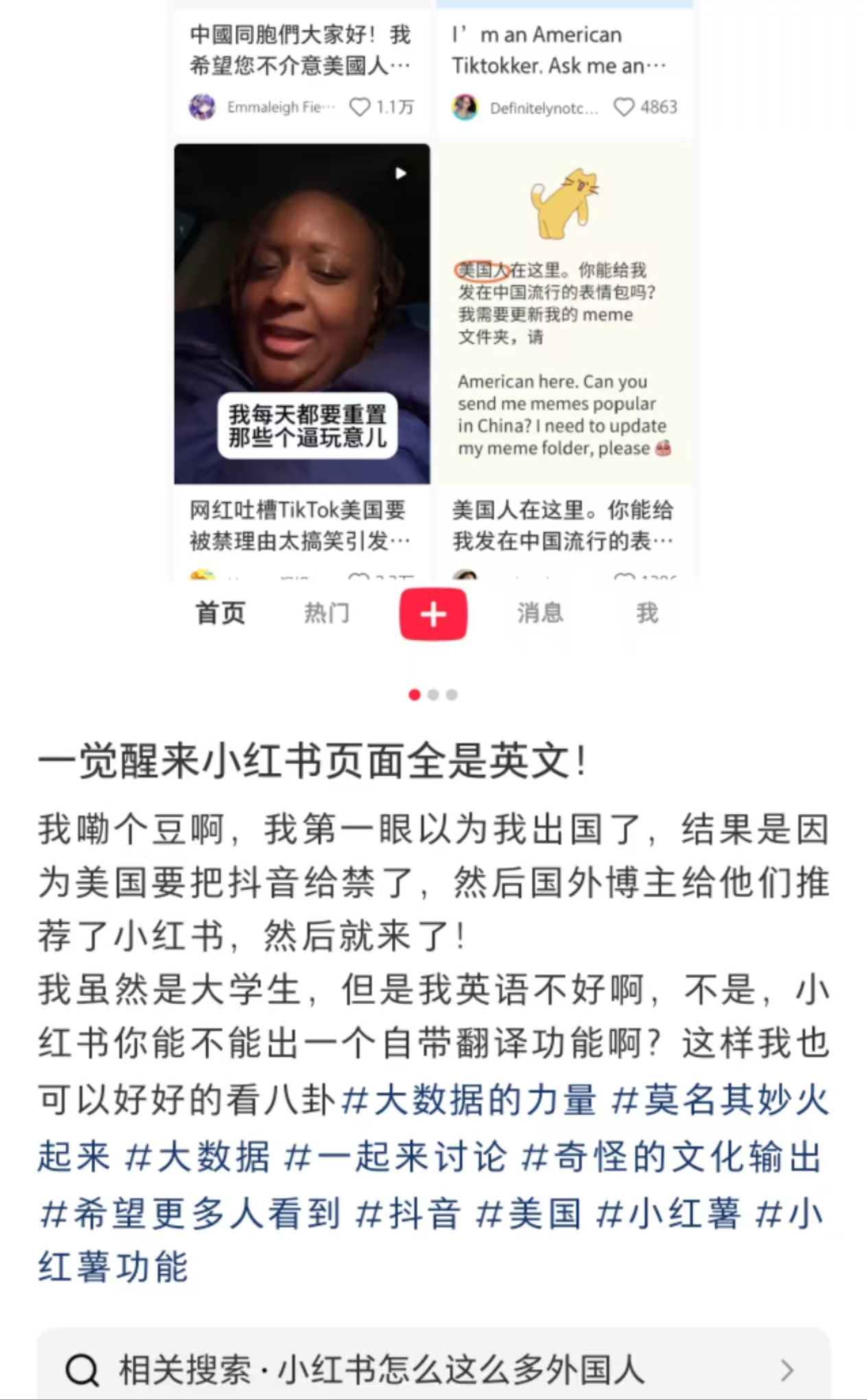This screenshot has width=867, height=1400.
Task: View the #希望更多人看到 topic
Action: 190,1213
